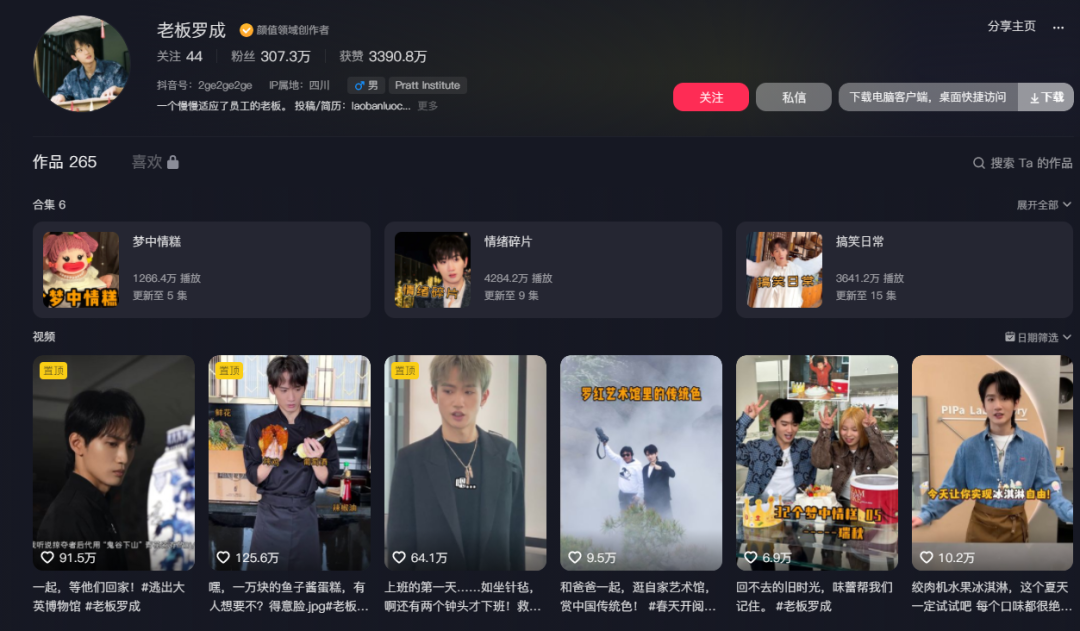Send a private message via 私信
1080x631 pixels.
click(x=793, y=97)
